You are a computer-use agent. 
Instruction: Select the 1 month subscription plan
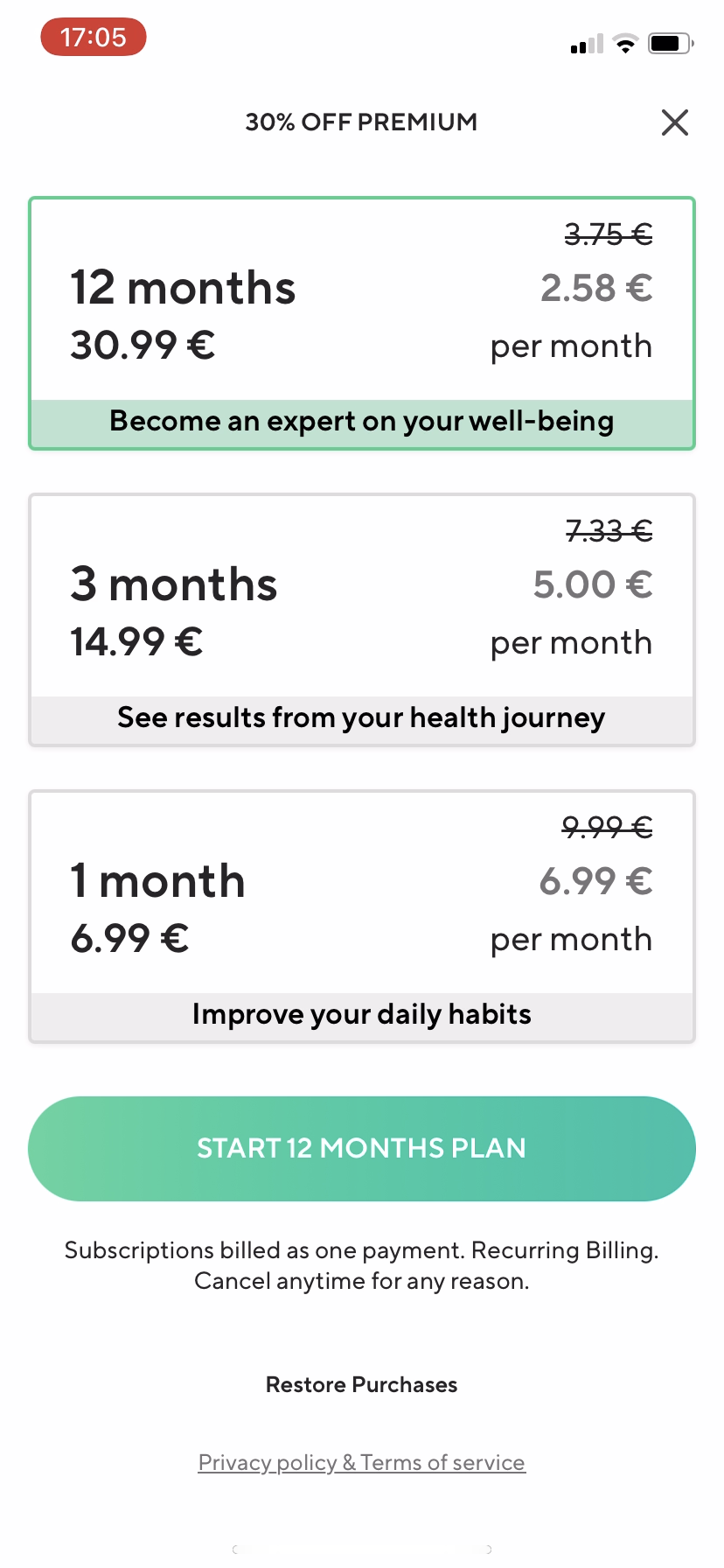click(361, 897)
